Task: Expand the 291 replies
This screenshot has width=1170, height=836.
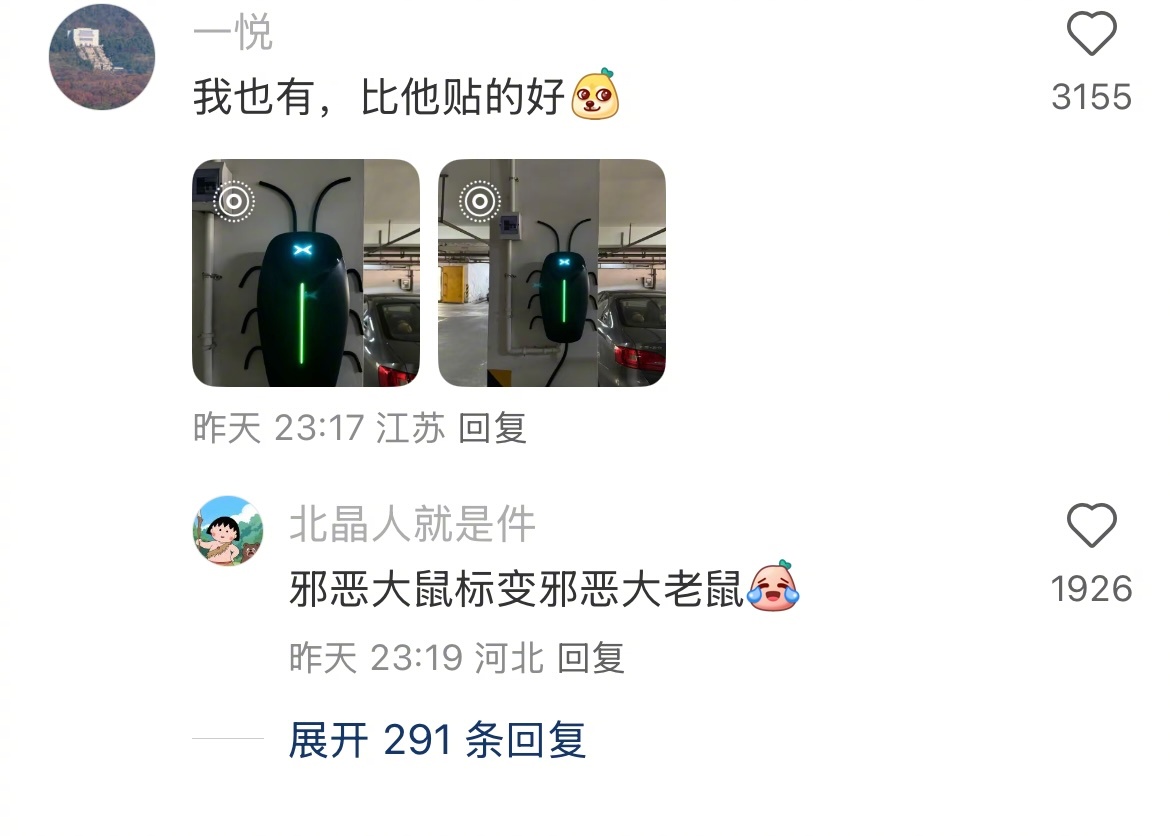Action: click(437, 740)
